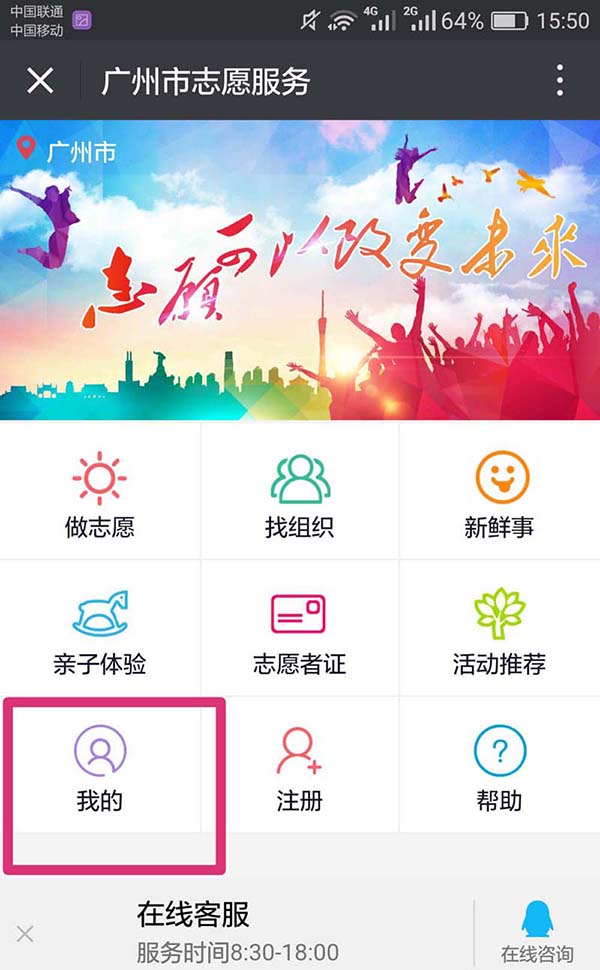Change the 广州市 location
Viewport: 600px width, 970px height.
[68, 152]
